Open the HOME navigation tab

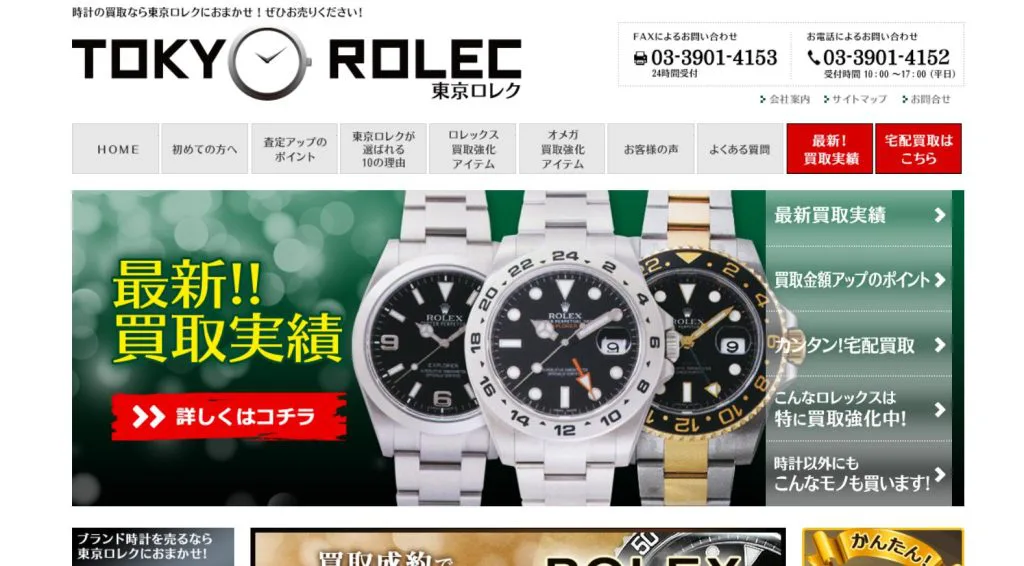tap(116, 149)
